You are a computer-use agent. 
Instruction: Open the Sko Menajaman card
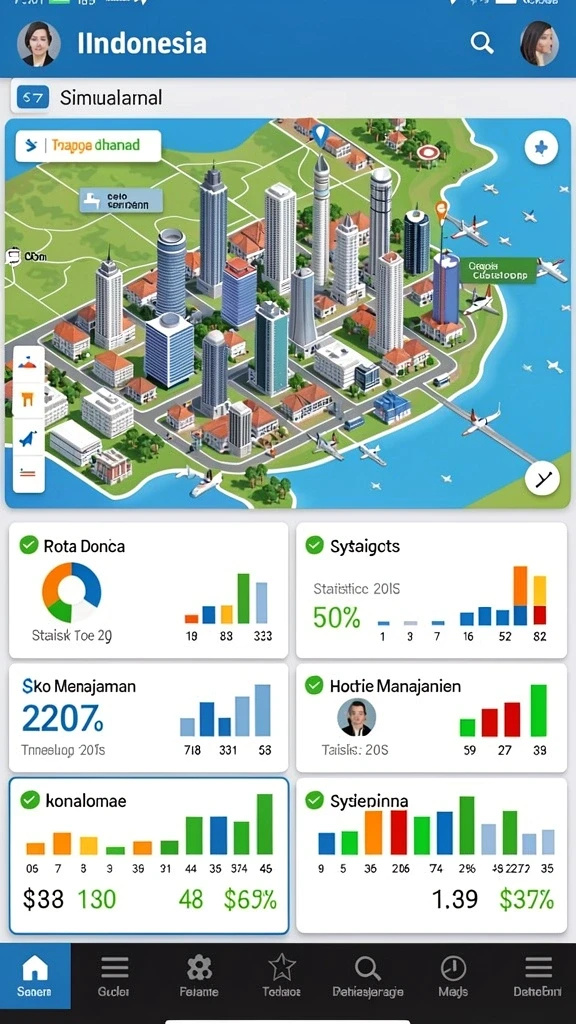[x=148, y=718]
